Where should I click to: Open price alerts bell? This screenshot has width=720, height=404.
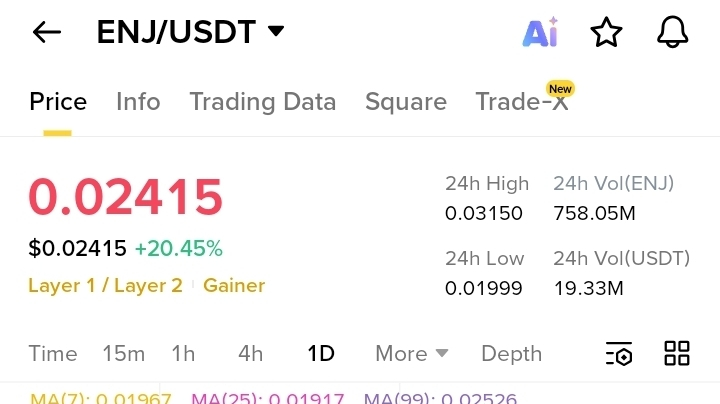[672, 32]
